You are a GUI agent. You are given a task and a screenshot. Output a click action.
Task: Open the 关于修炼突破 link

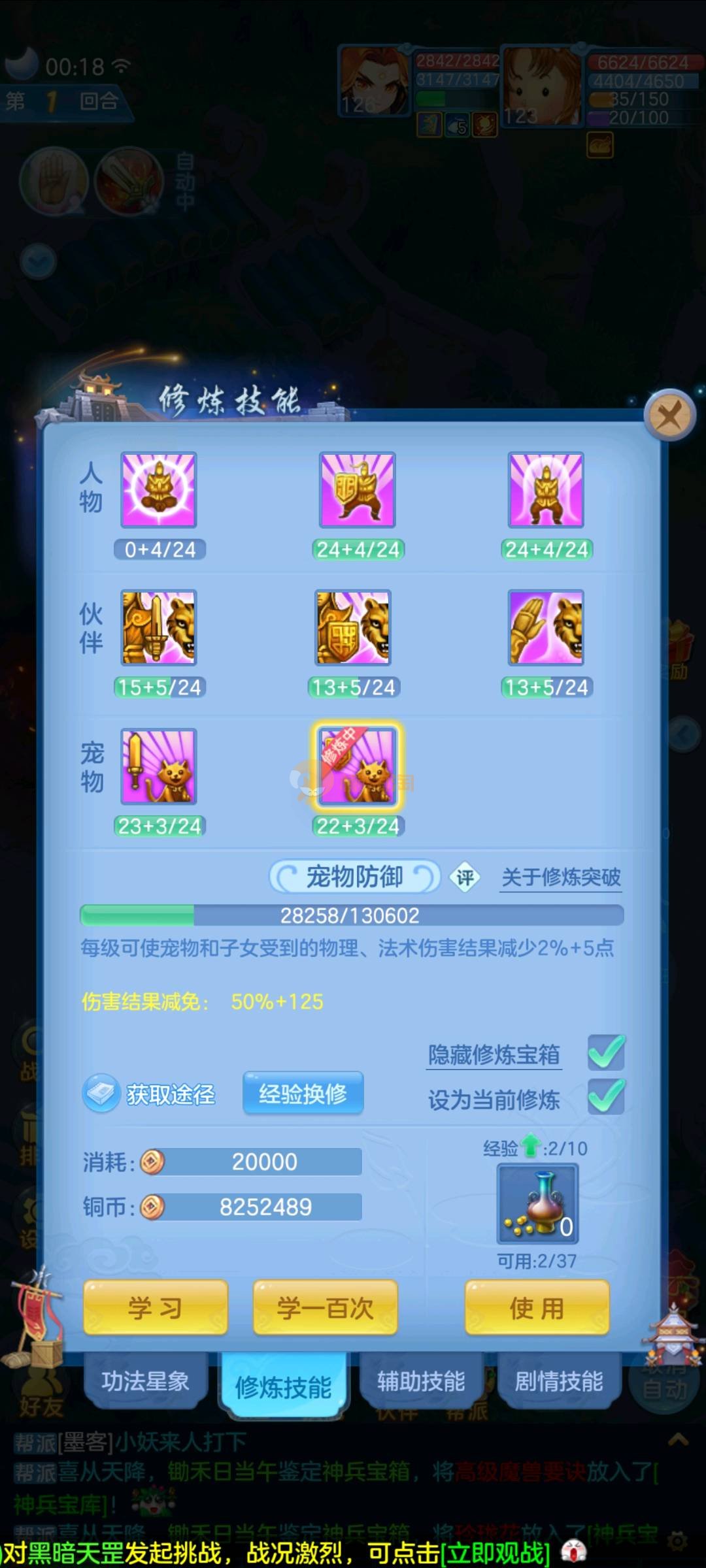561,877
